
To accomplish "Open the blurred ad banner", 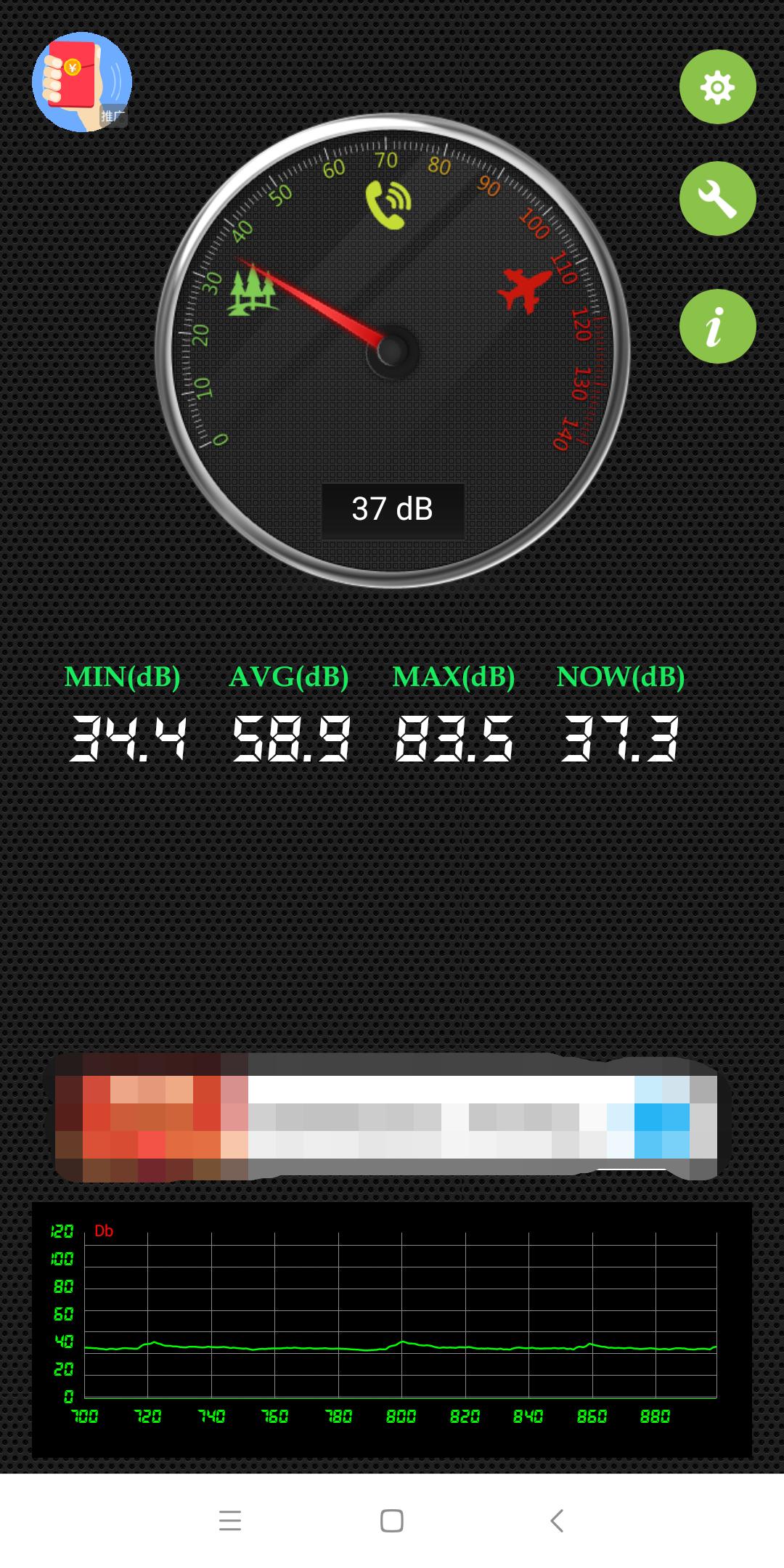I will pos(386,1118).
